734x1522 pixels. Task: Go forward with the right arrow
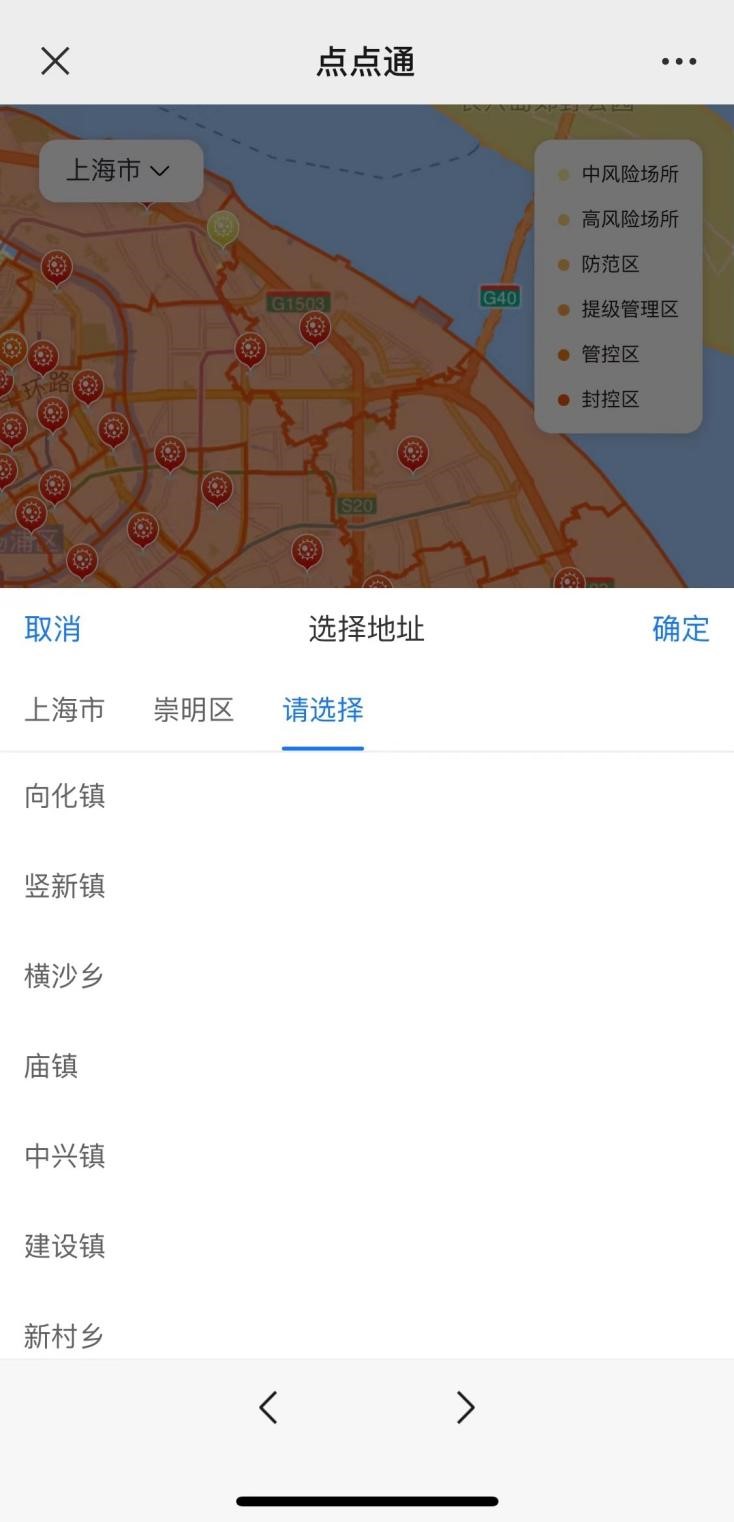pyautogui.click(x=465, y=1407)
